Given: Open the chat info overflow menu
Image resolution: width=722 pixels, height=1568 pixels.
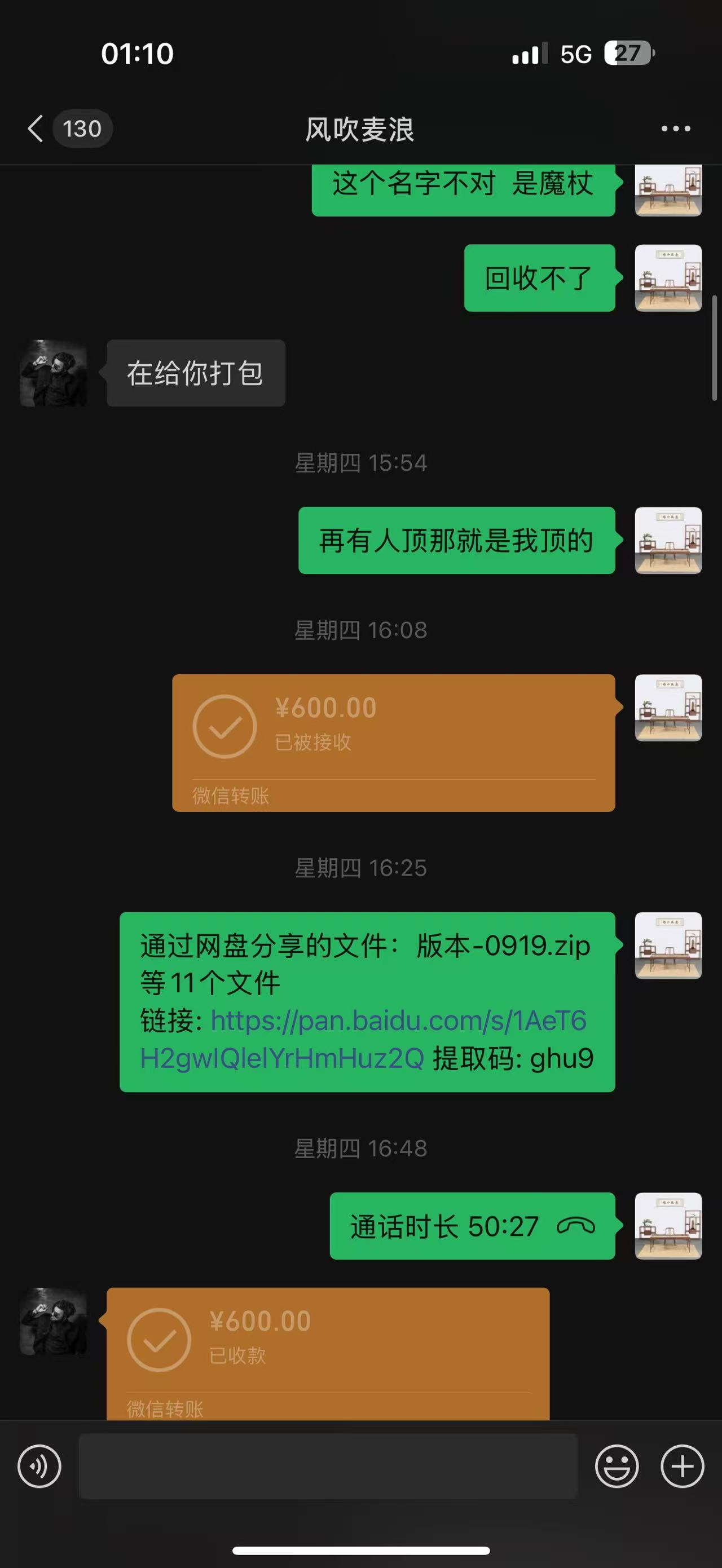Looking at the screenshot, I should click(x=676, y=129).
